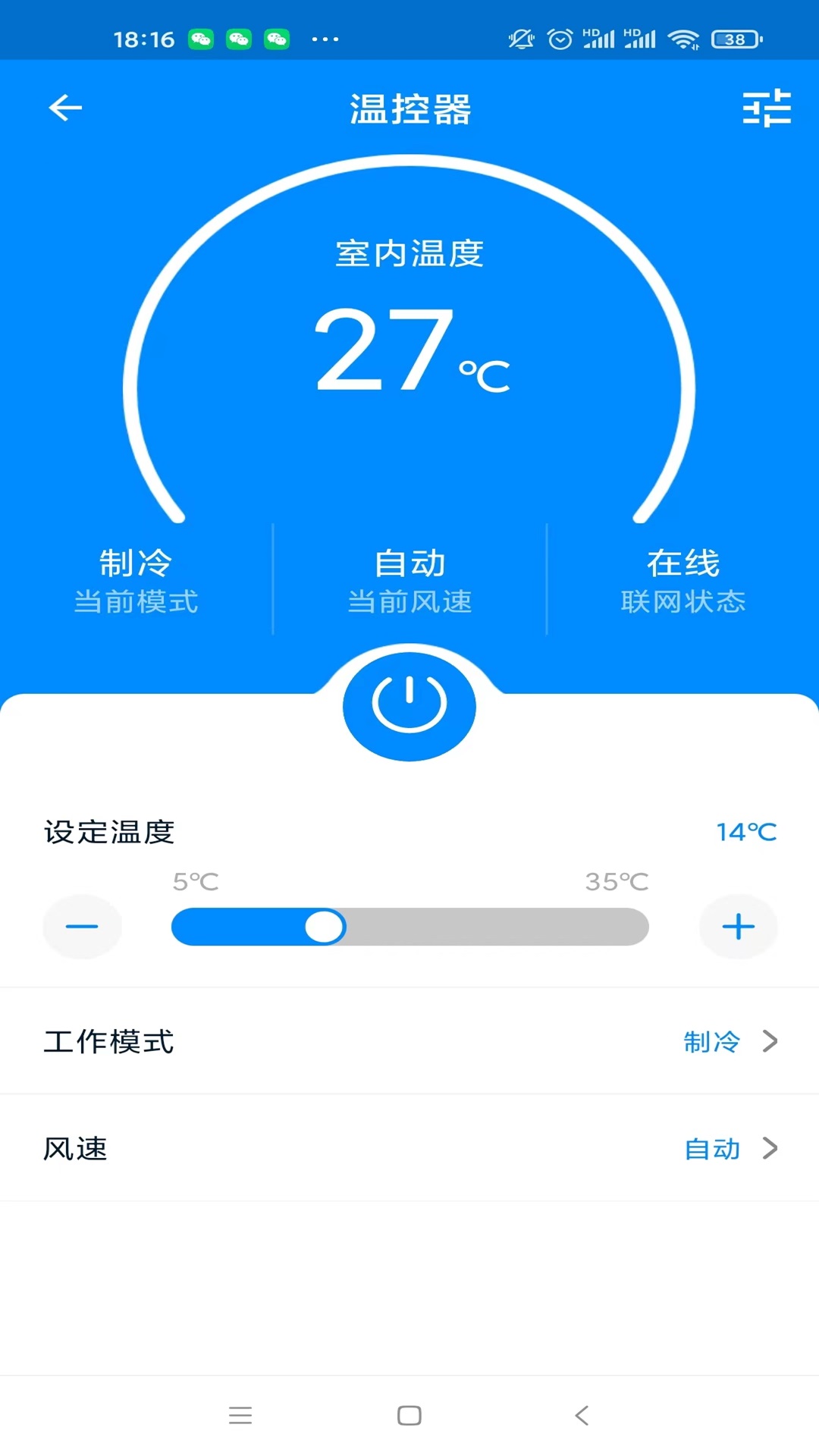Screen dimensions: 819x1456
Task: Go back using the top-left arrow
Action: 65,108
